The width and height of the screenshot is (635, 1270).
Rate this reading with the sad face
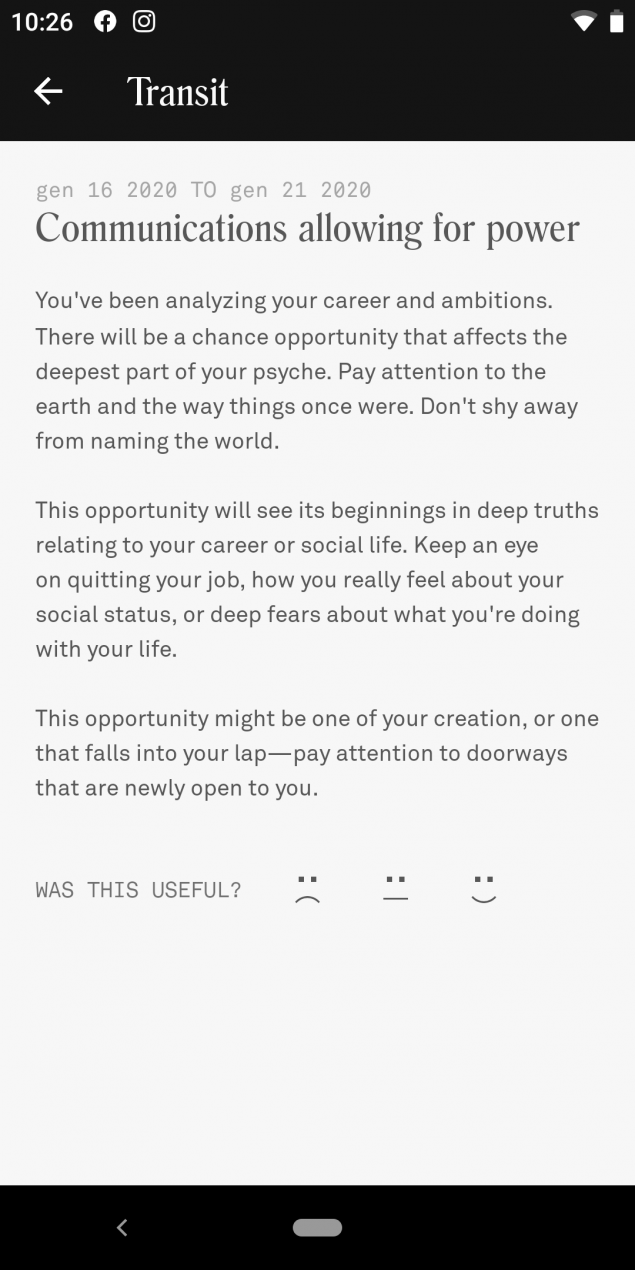307,889
